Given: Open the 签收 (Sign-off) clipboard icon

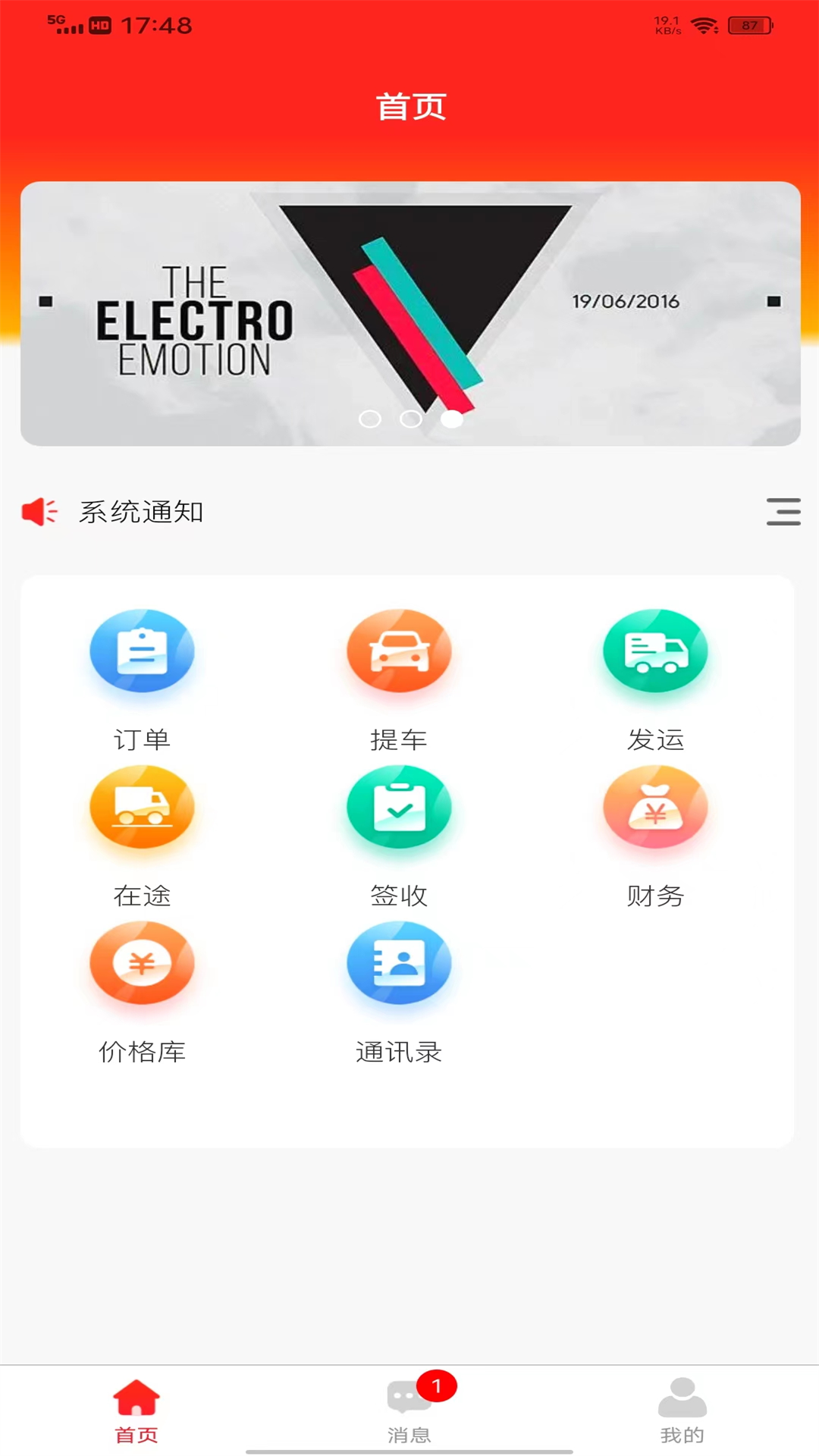Looking at the screenshot, I should pyautogui.click(x=399, y=807).
